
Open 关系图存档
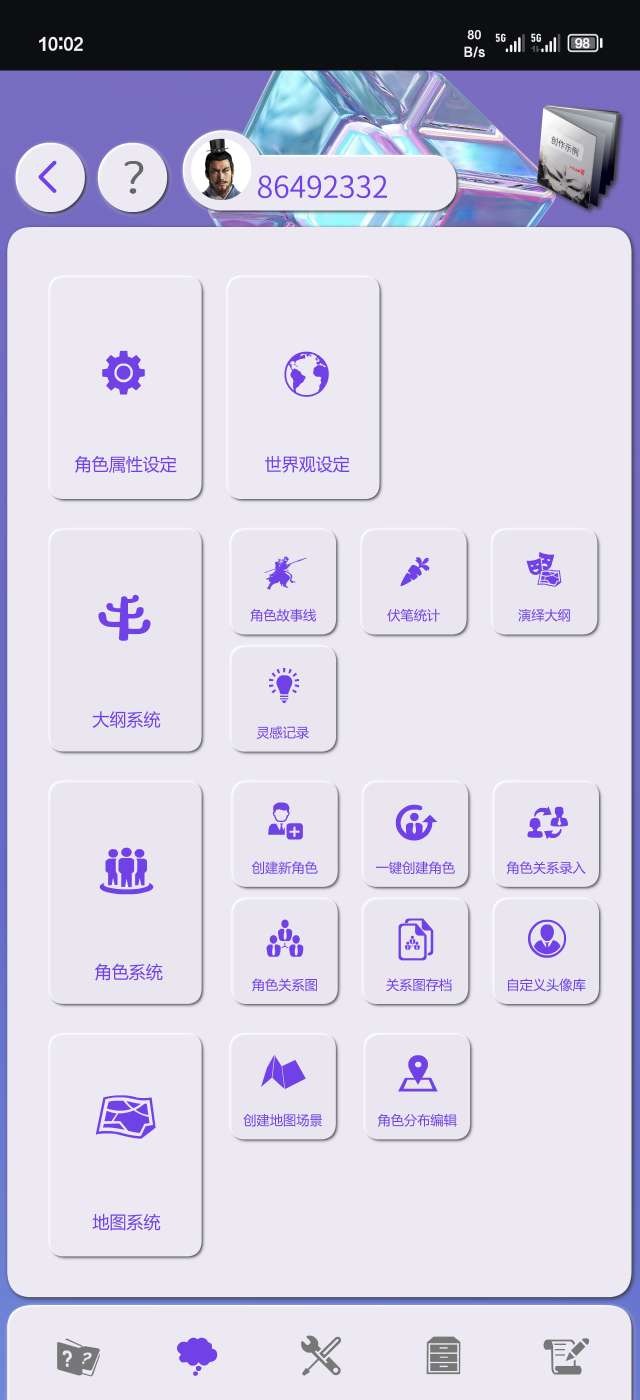[x=415, y=951]
